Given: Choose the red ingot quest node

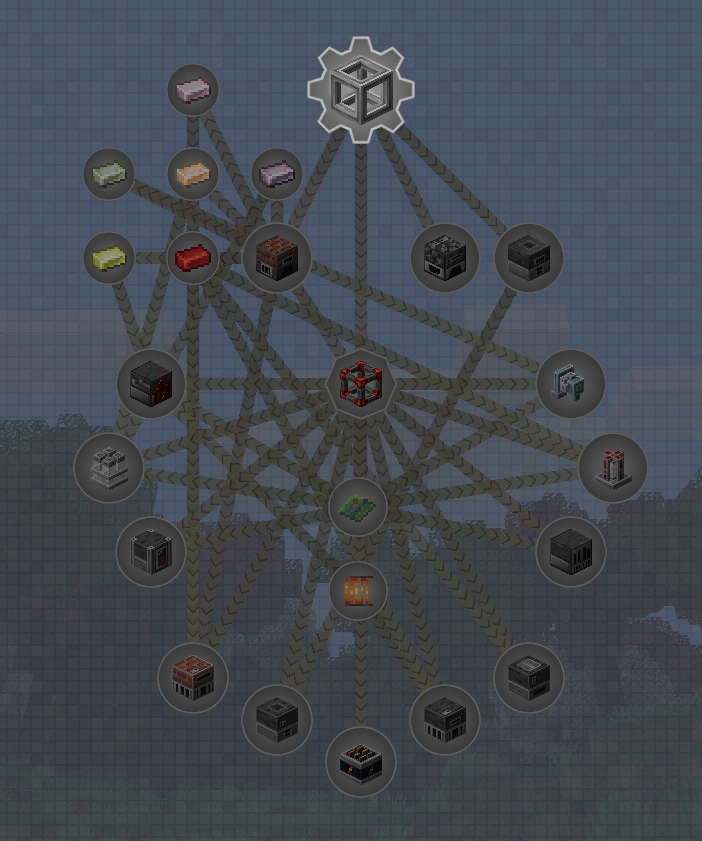Looking at the screenshot, I should (x=193, y=258).
